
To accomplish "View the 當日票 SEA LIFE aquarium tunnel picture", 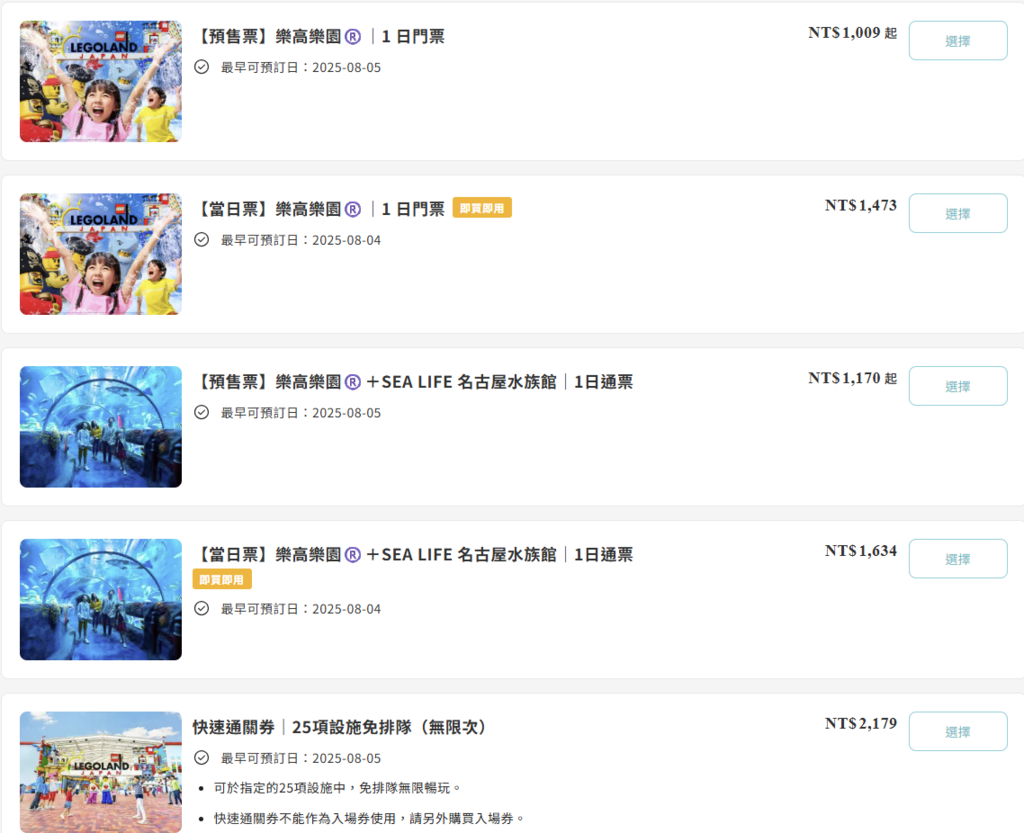I will tap(101, 599).
